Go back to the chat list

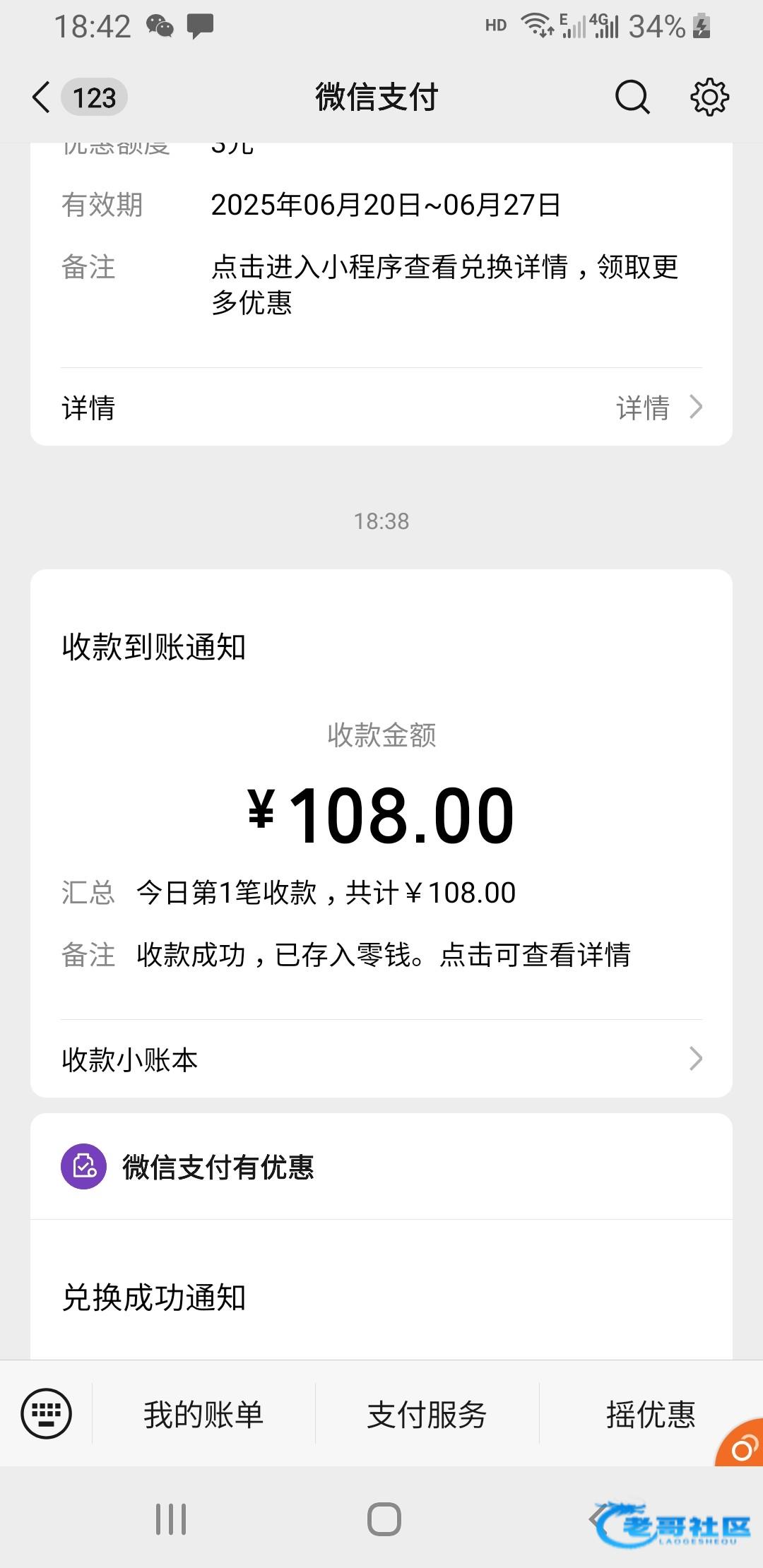[x=42, y=97]
